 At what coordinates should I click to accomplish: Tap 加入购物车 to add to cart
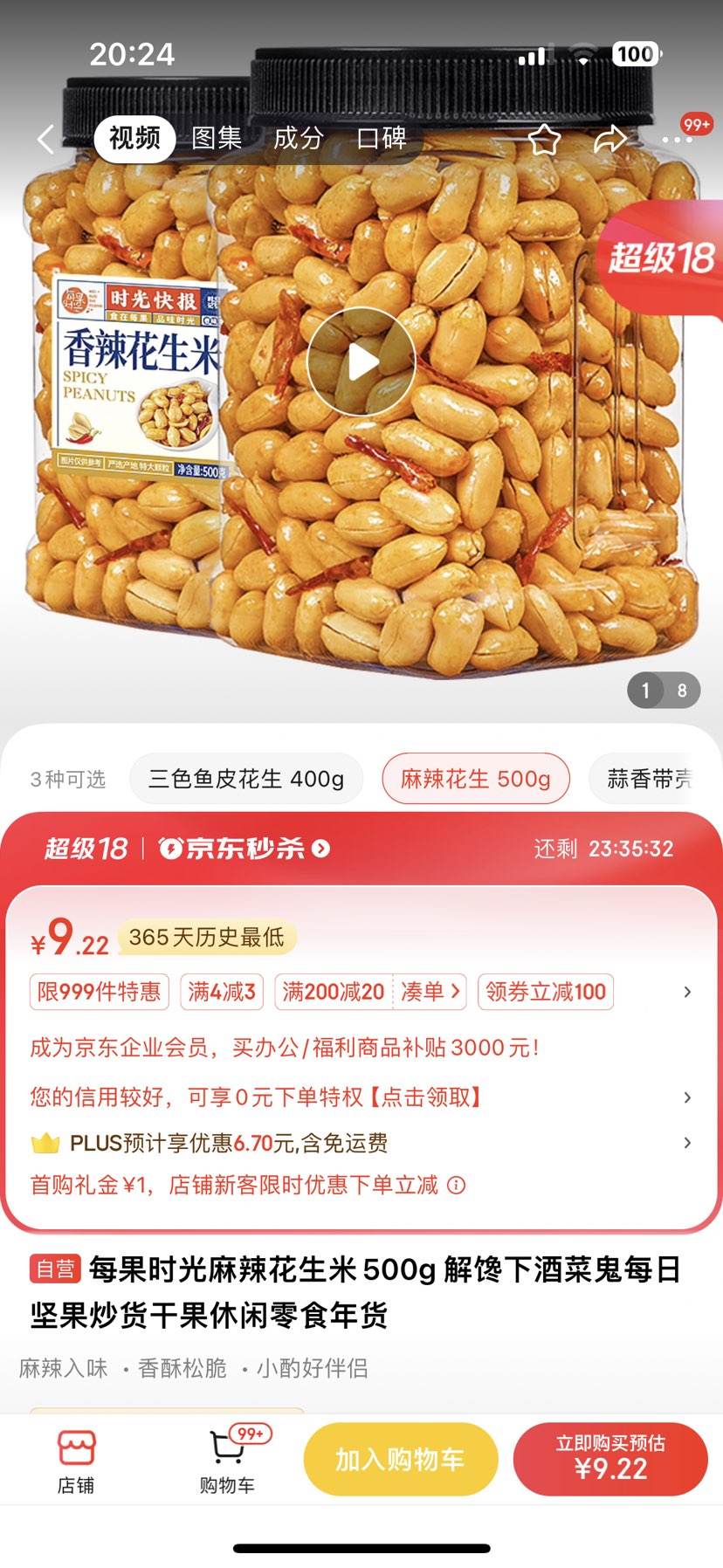tap(400, 1458)
